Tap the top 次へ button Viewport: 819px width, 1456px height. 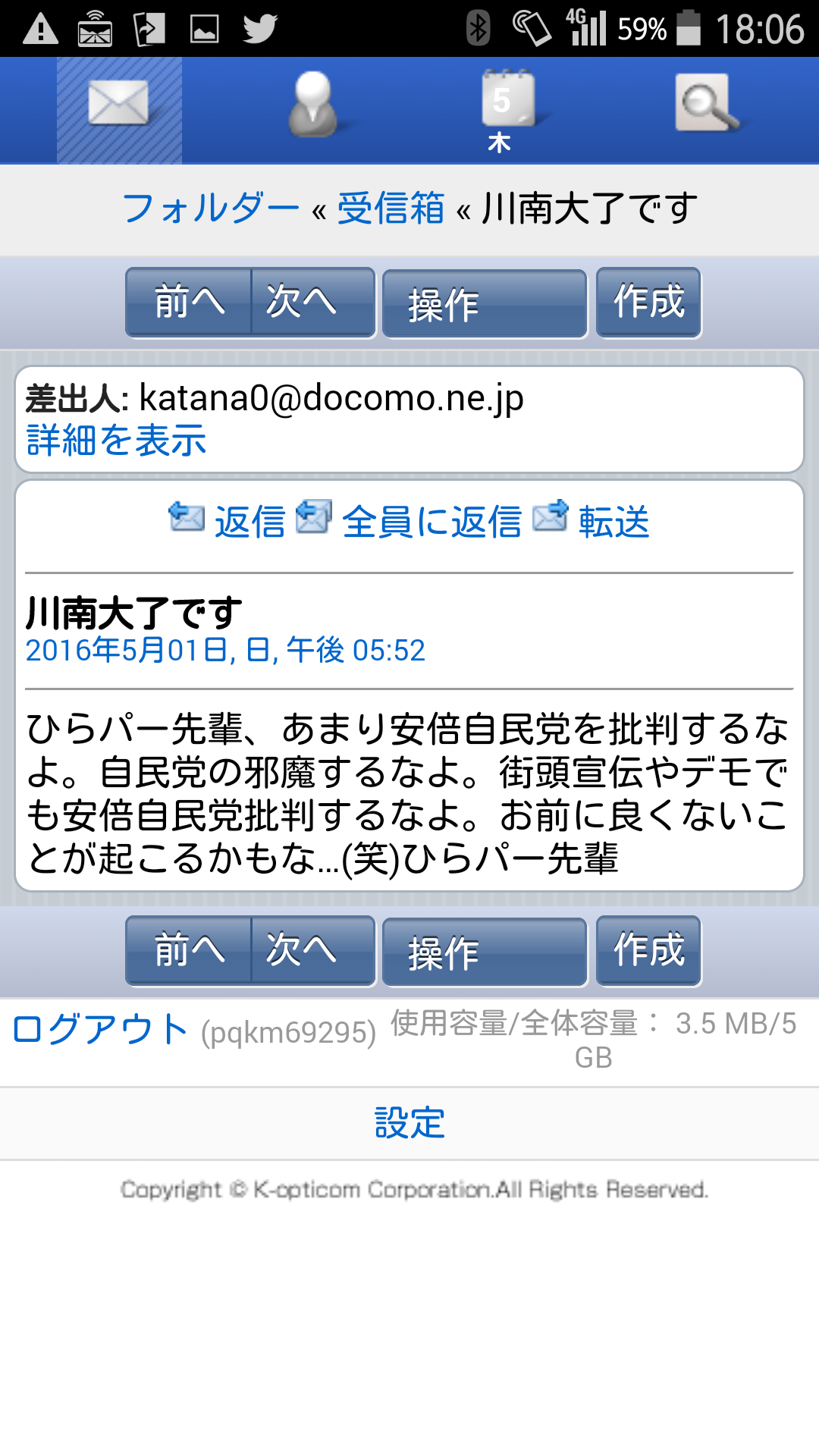(313, 302)
